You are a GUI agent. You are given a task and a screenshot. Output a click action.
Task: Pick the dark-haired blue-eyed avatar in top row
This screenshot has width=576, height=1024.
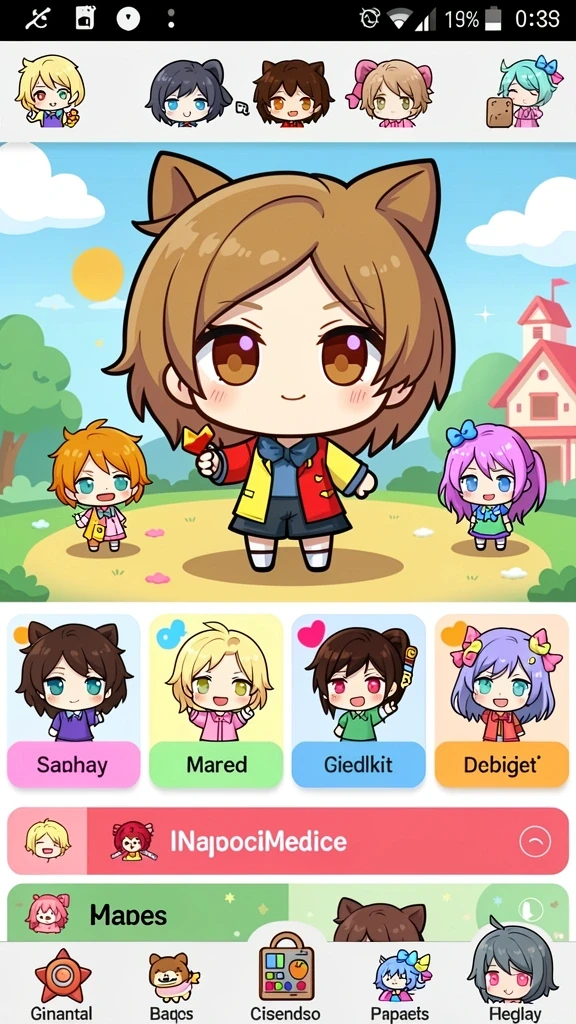point(187,92)
